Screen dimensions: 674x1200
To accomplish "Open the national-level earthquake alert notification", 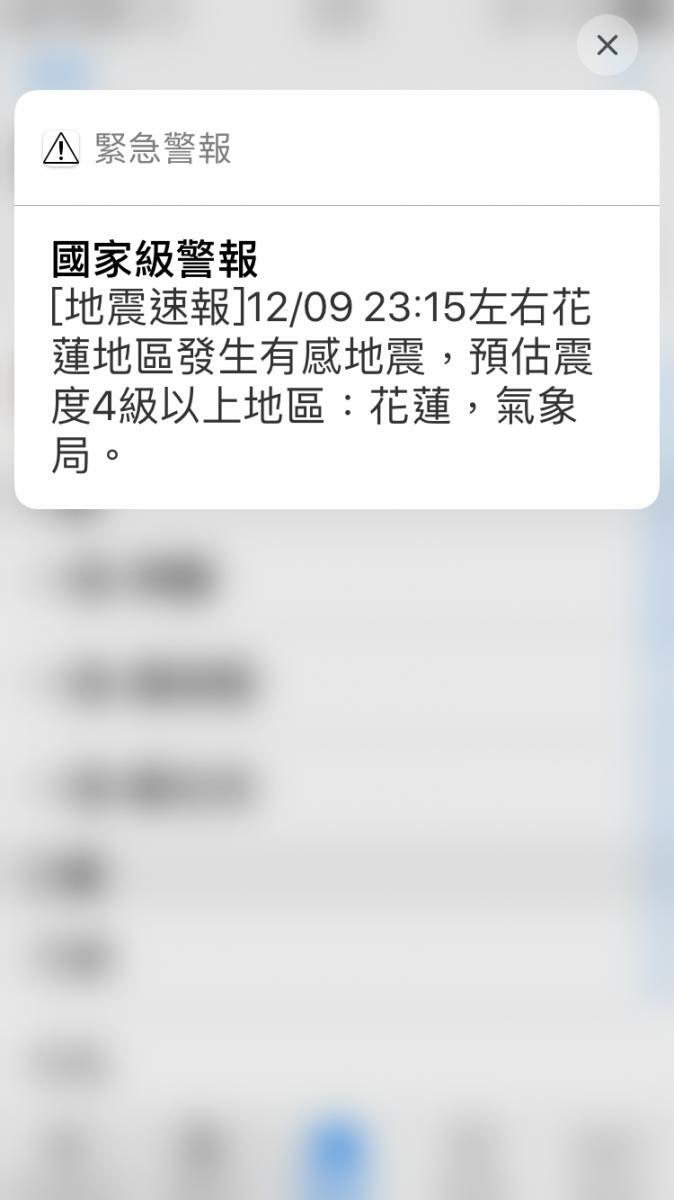I will coord(336,357).
